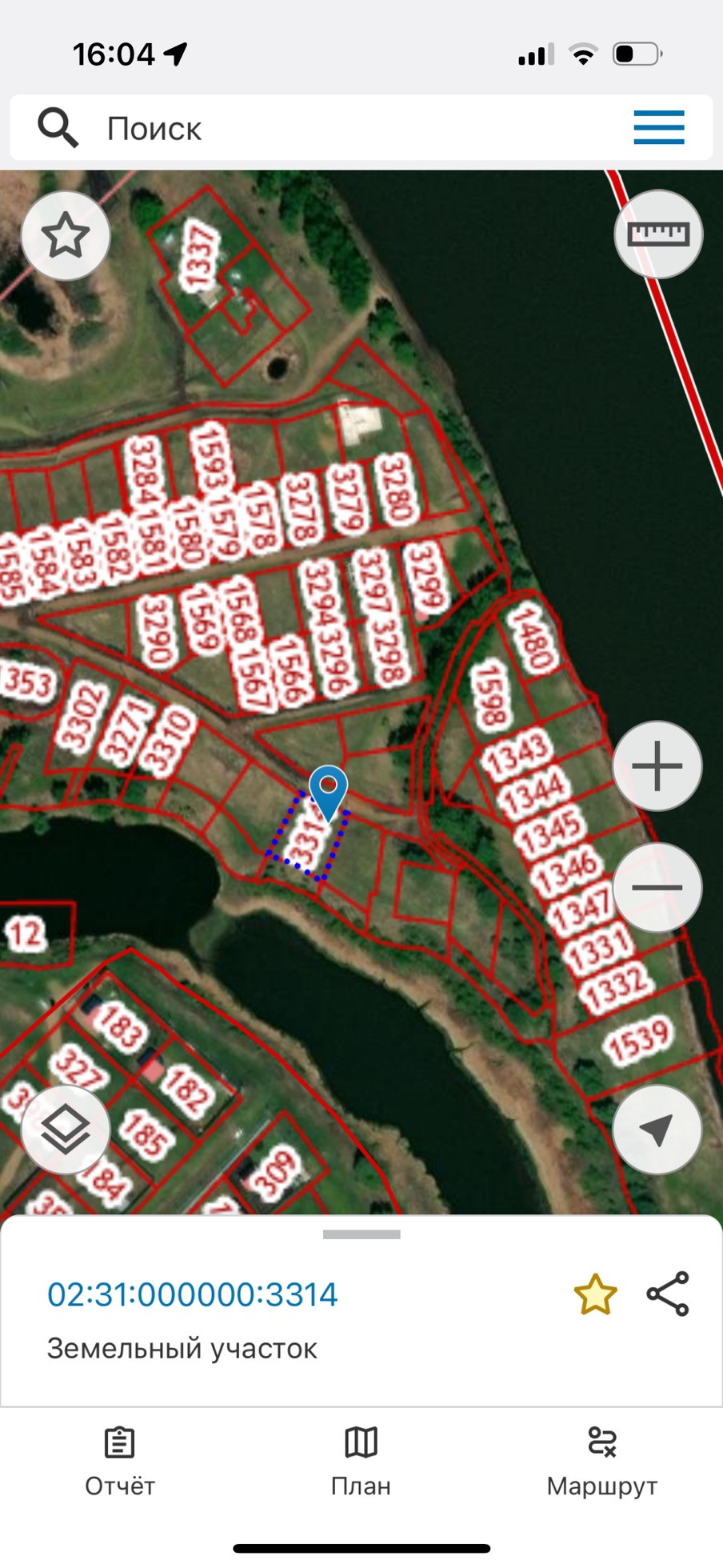Switch to the План view
The width and height of the screenshot is (723, 1568).
pyautogui.click(x=361, y=1461)
